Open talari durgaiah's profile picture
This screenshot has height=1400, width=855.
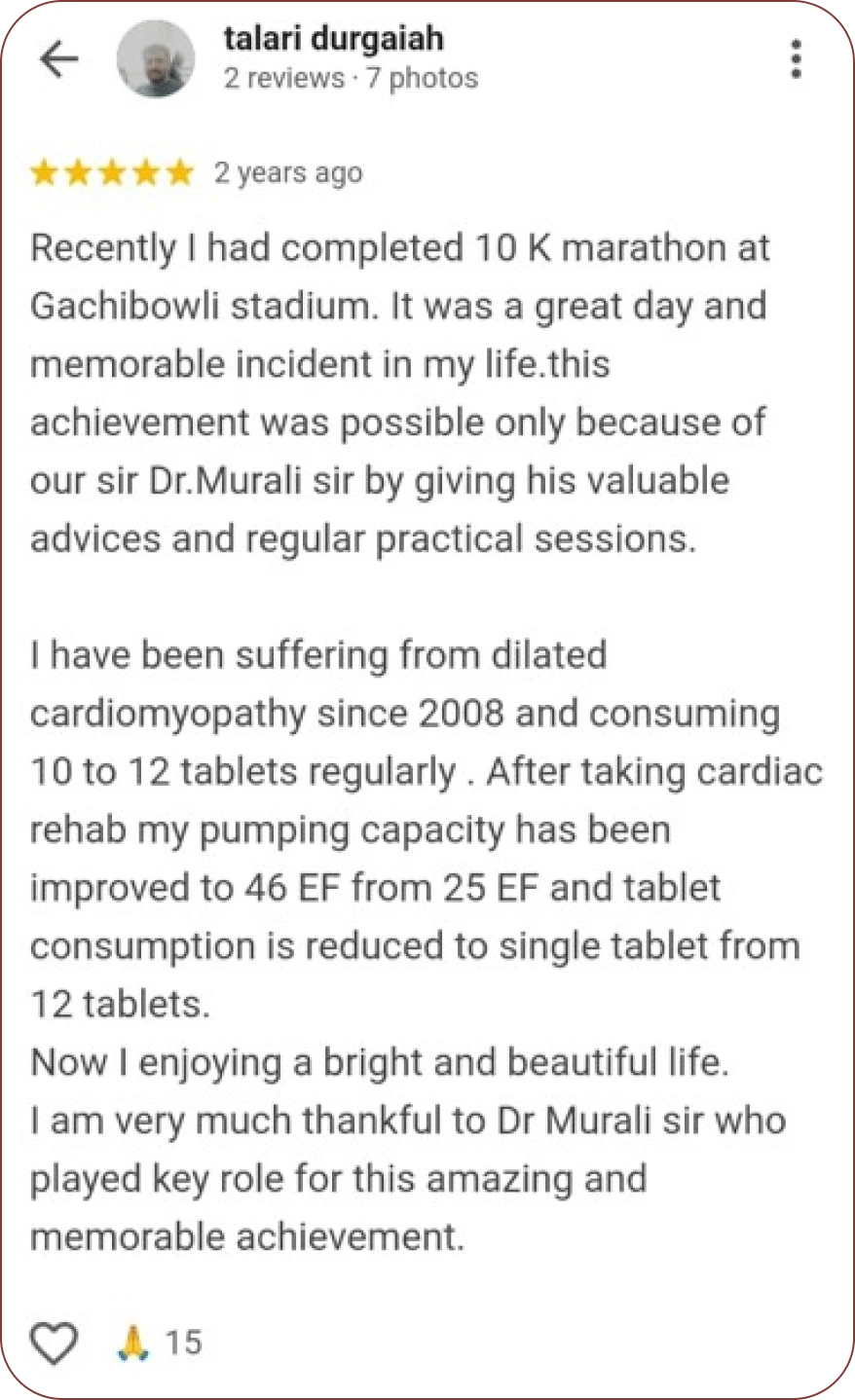tap(155, 59)
